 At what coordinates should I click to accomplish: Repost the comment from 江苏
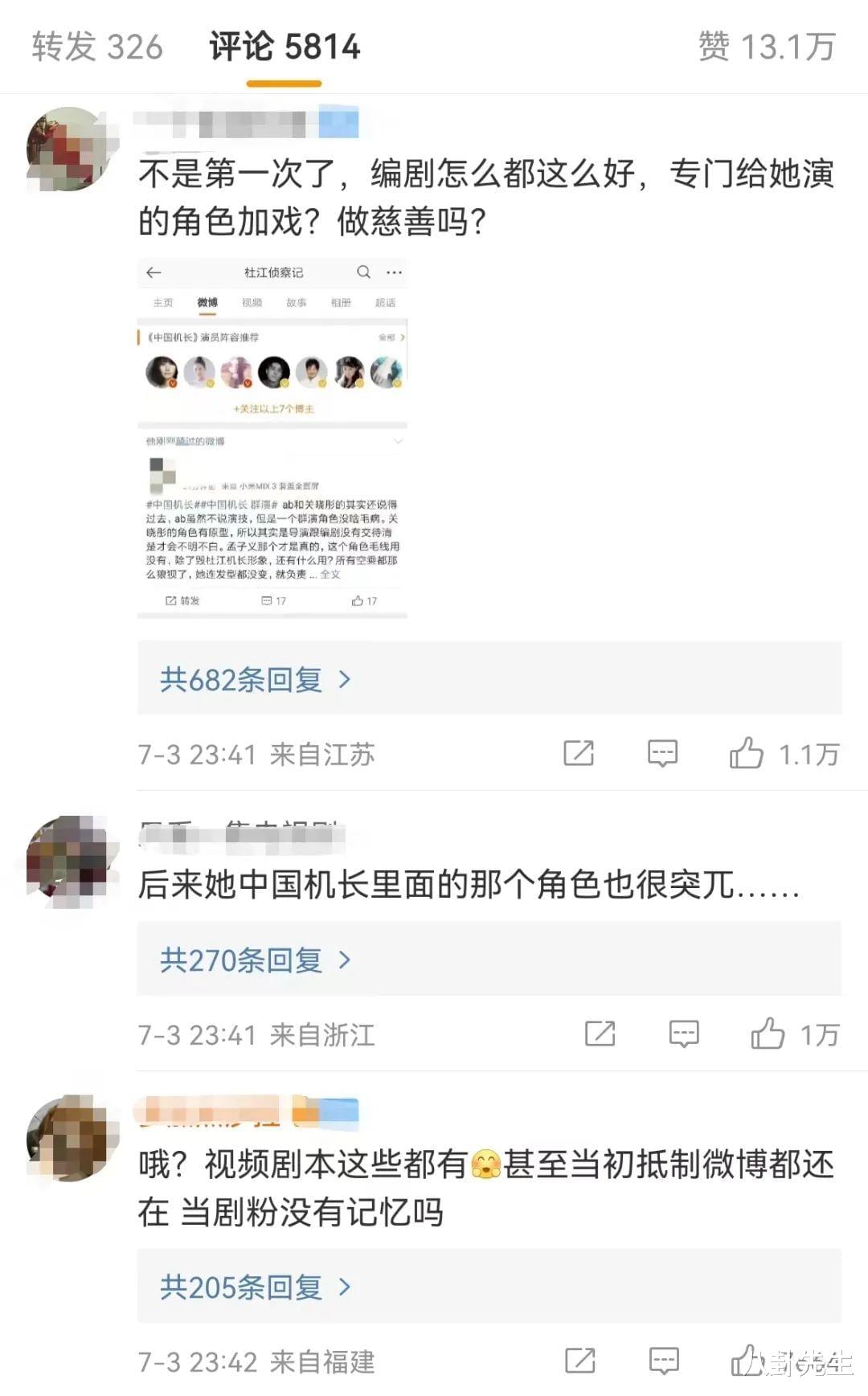pyautogui.click(x=579, y=754)
